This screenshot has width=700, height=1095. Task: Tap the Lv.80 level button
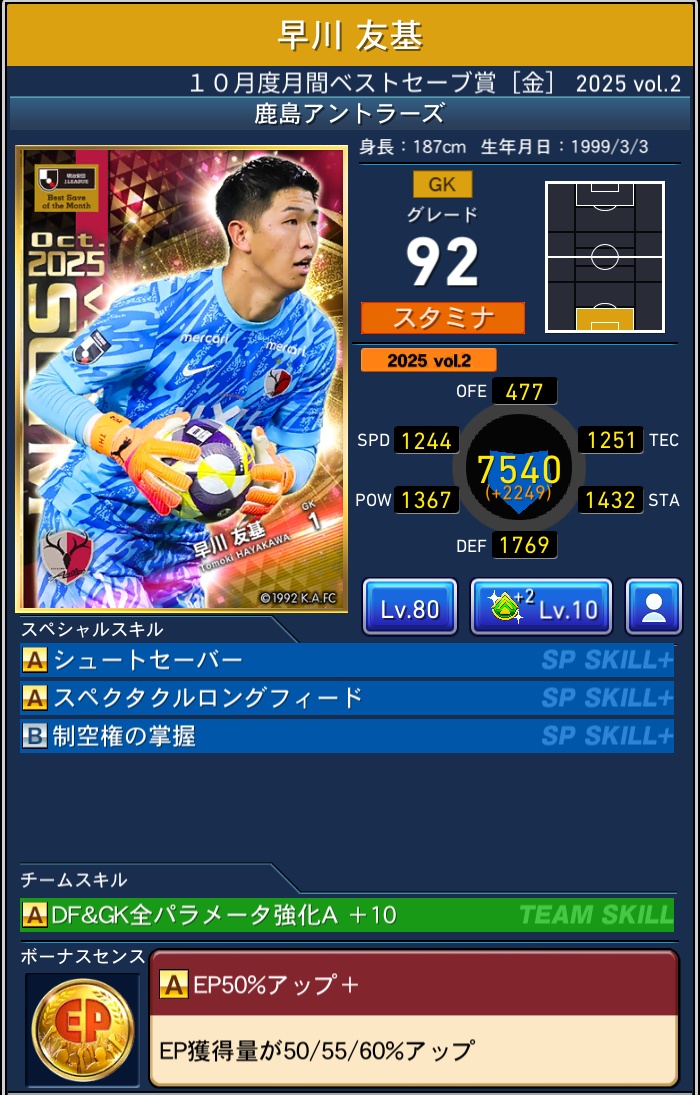pos(409,607)
